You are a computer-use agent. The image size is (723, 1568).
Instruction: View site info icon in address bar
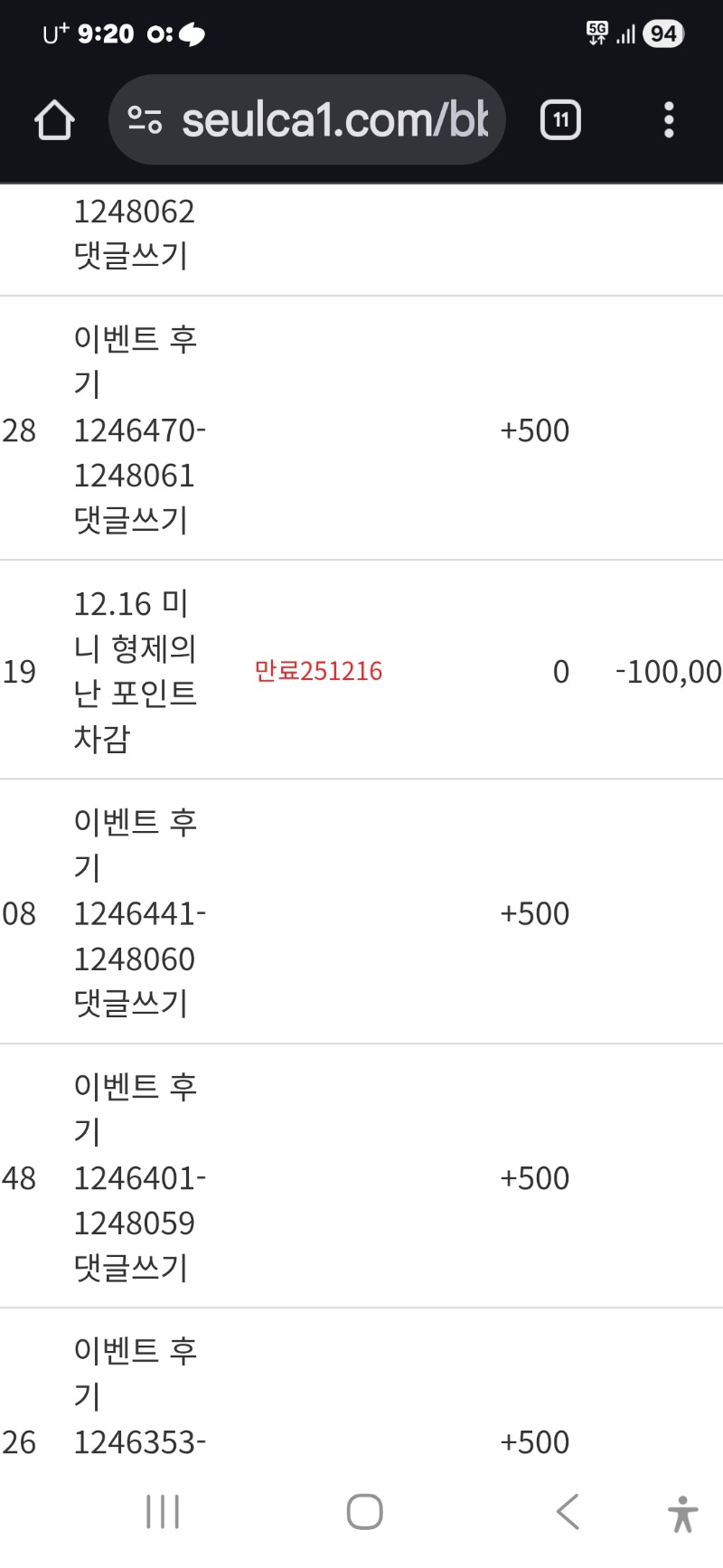(145, 120)
